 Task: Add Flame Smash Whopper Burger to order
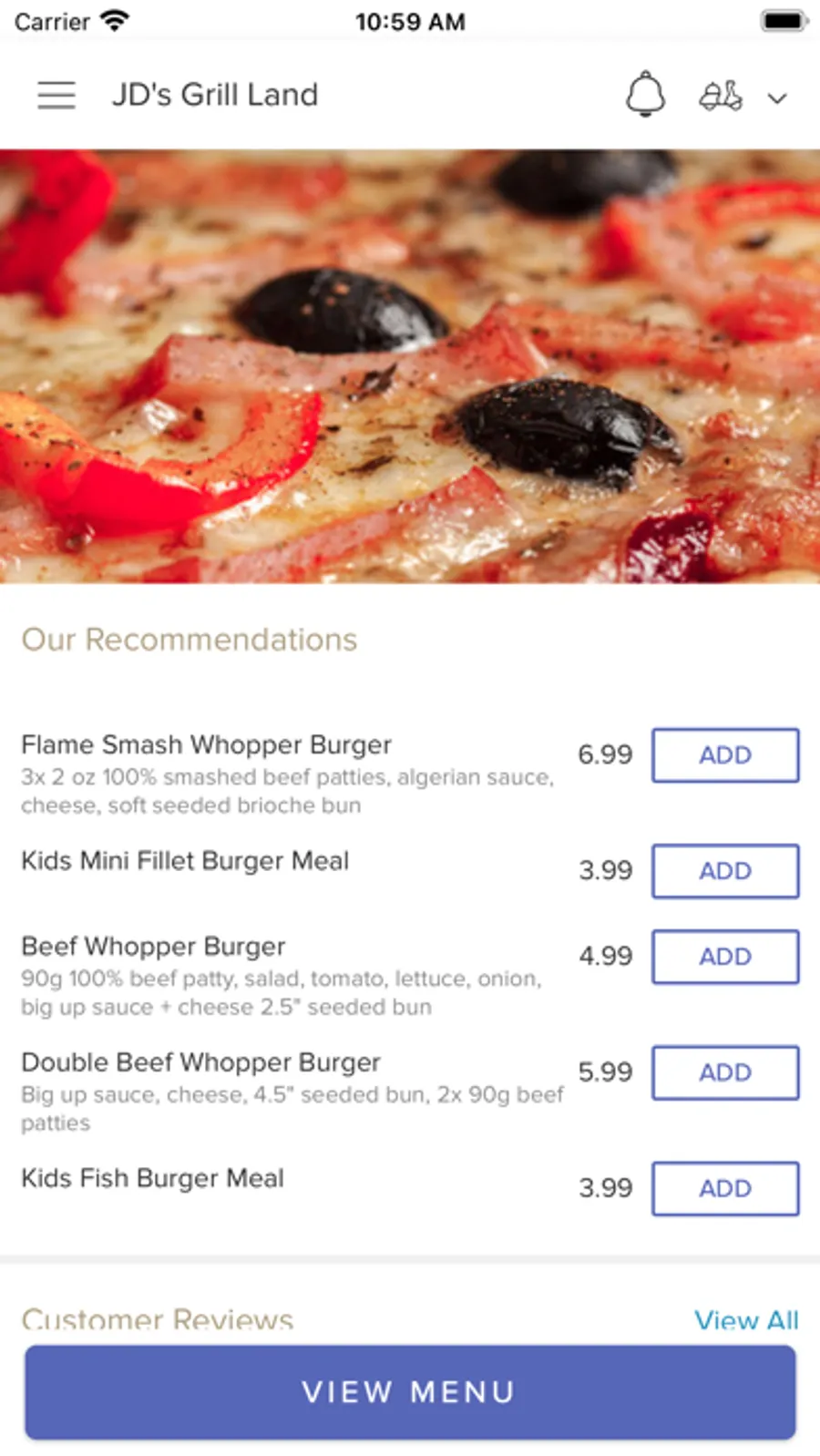click(x=725, y=755)
